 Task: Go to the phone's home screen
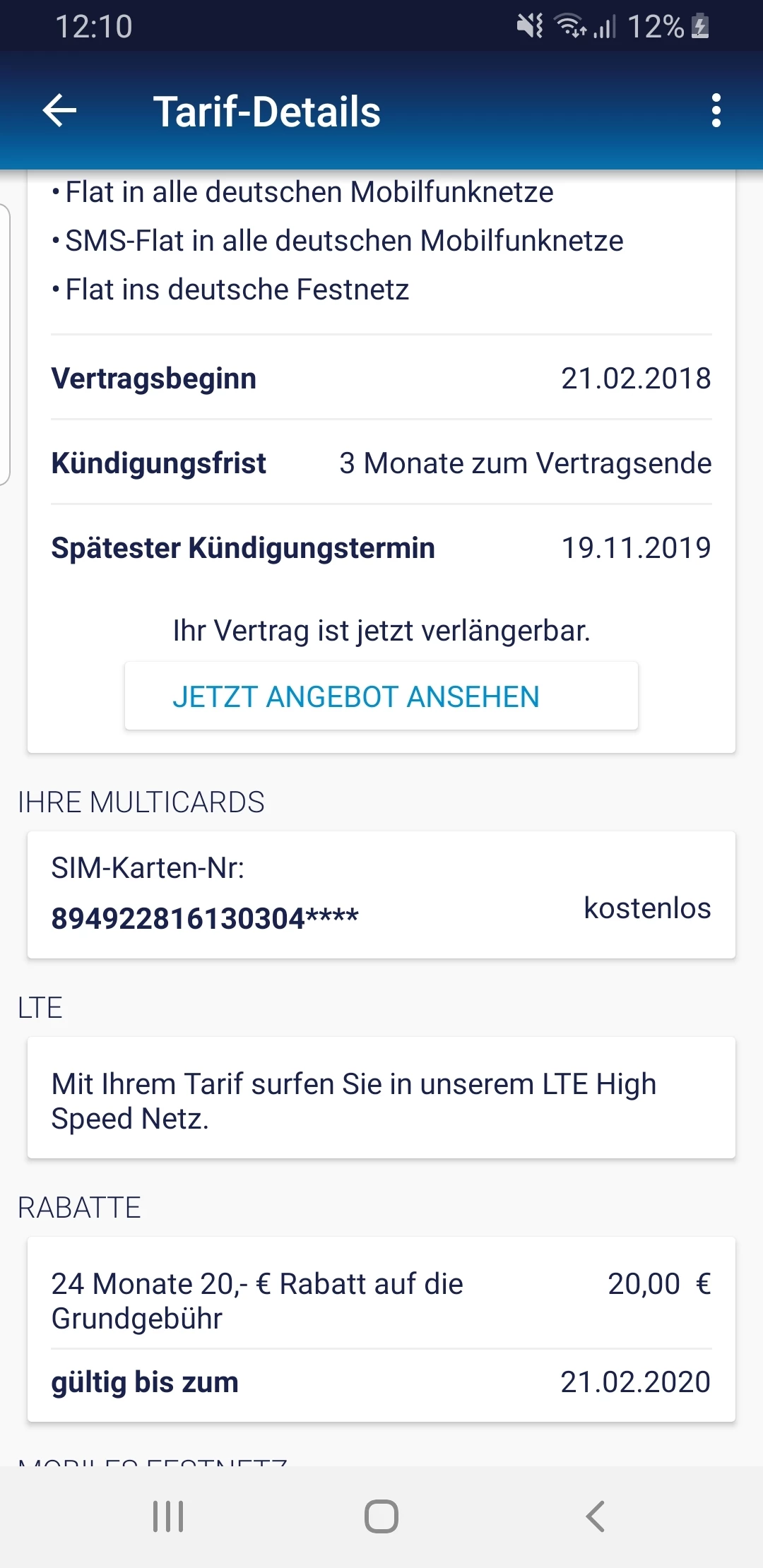coord(381,1516)
